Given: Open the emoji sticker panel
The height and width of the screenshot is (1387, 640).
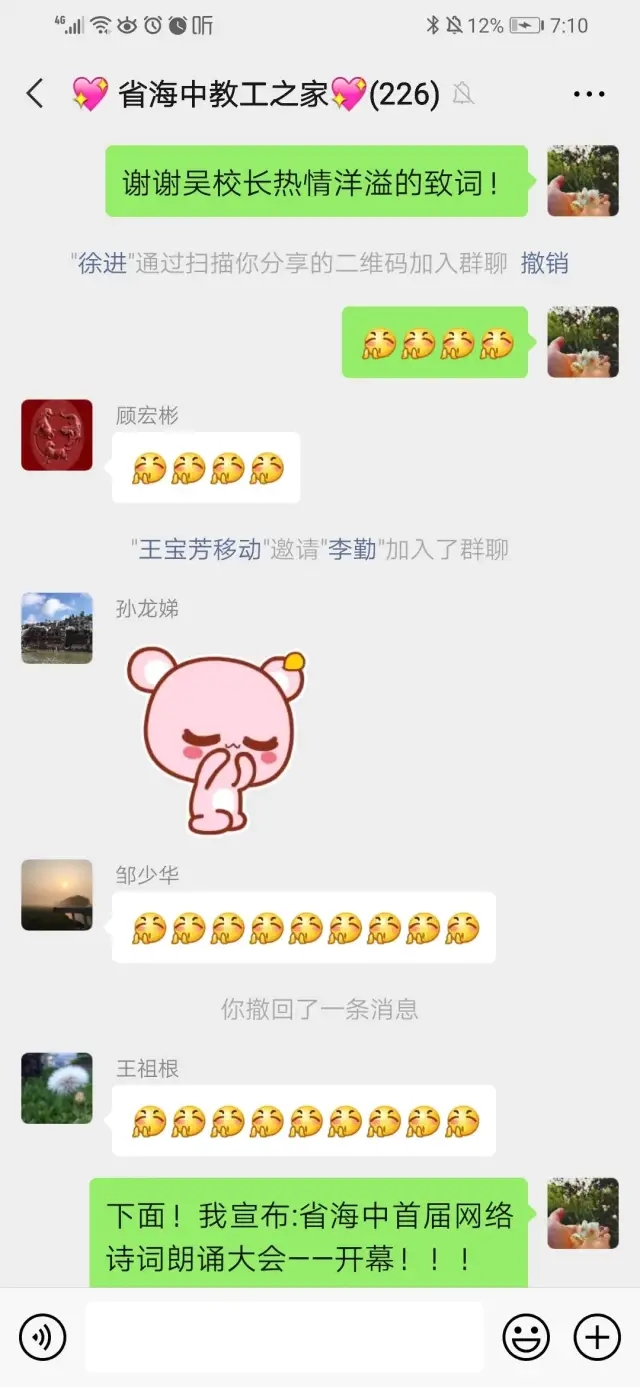Looking at the screenshot, I should pyautogui.click(x=526, y=1337).
